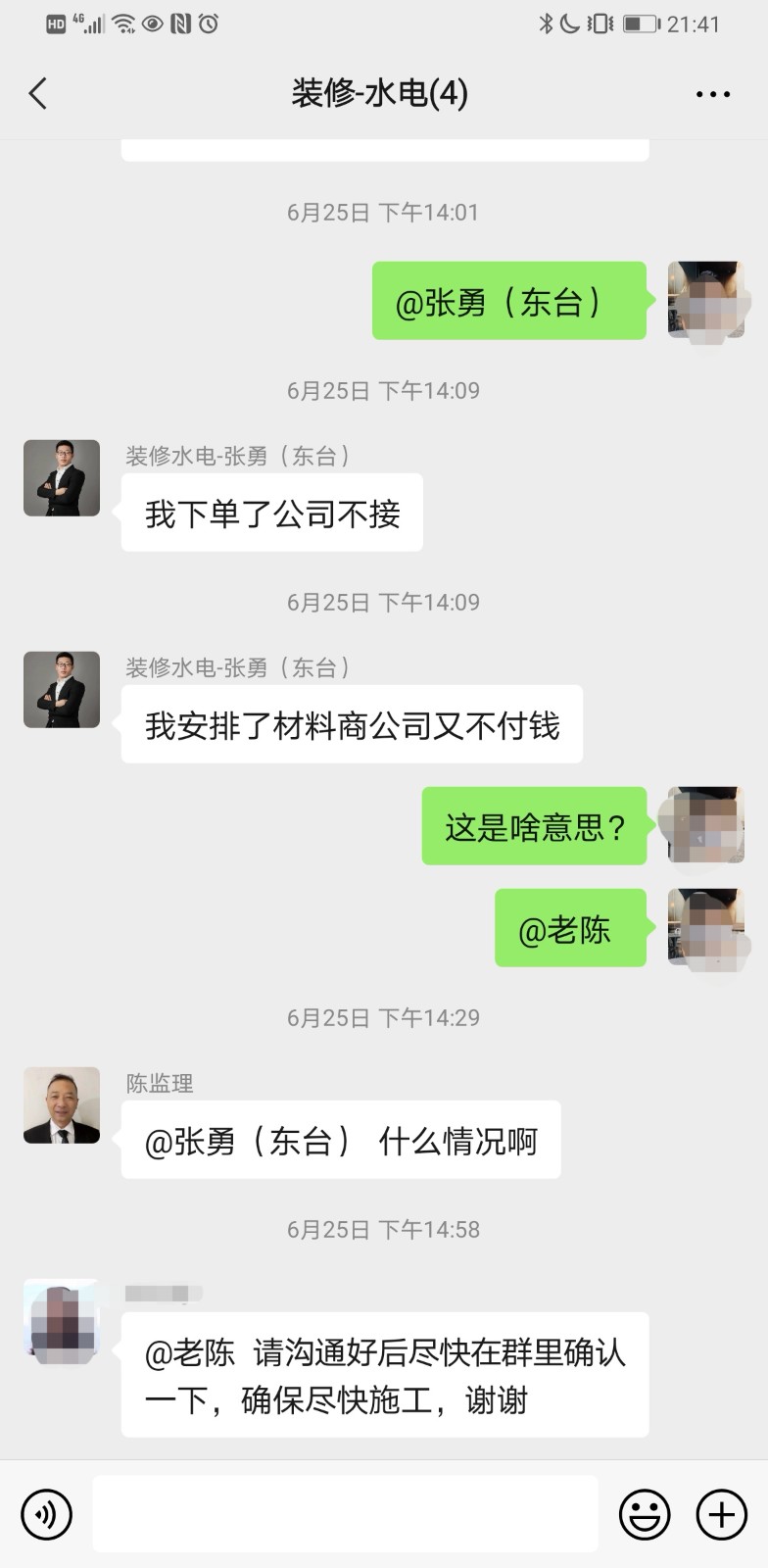Open the plus attachment menu
This screenshot has width=768, height=1568.
coord(721,1514)
